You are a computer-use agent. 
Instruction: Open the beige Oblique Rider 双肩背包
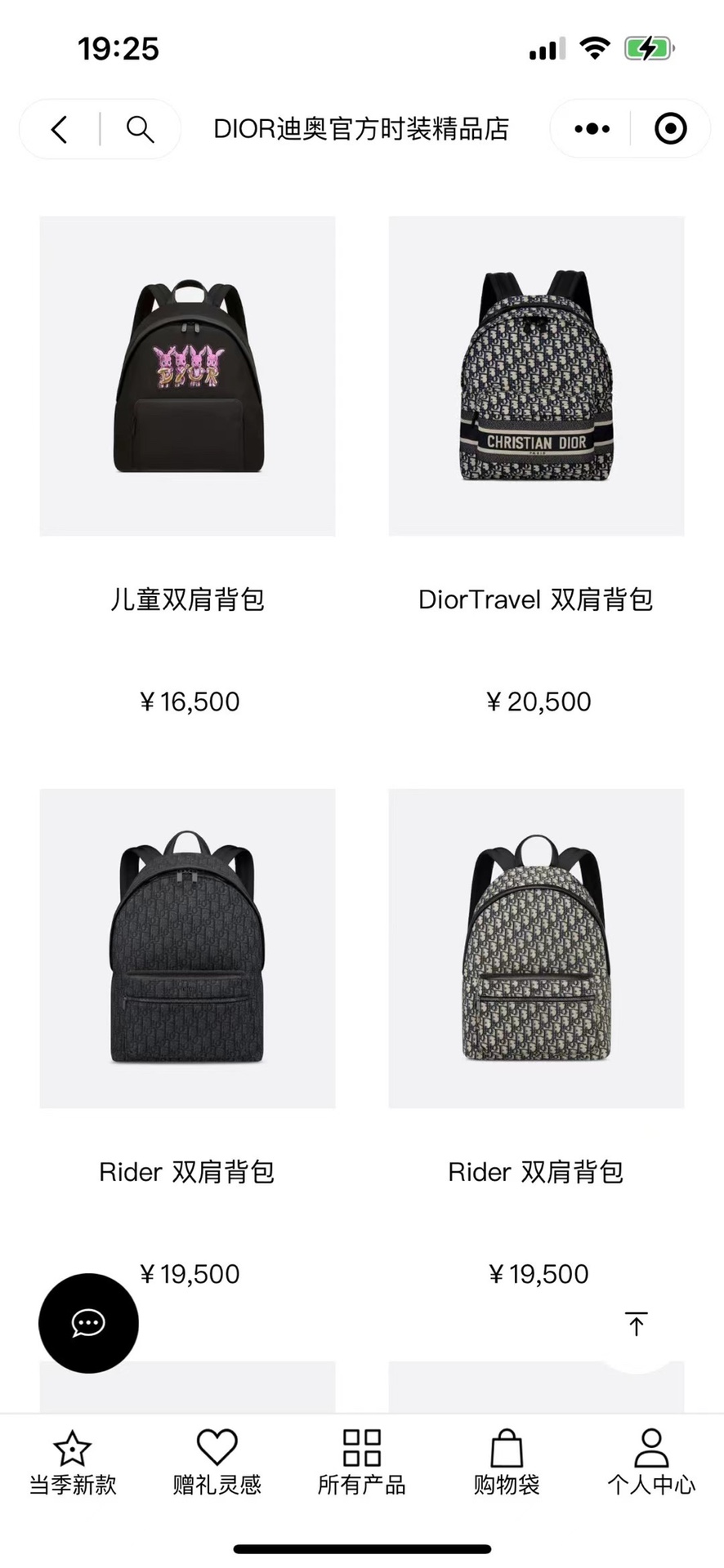point(536,948)
